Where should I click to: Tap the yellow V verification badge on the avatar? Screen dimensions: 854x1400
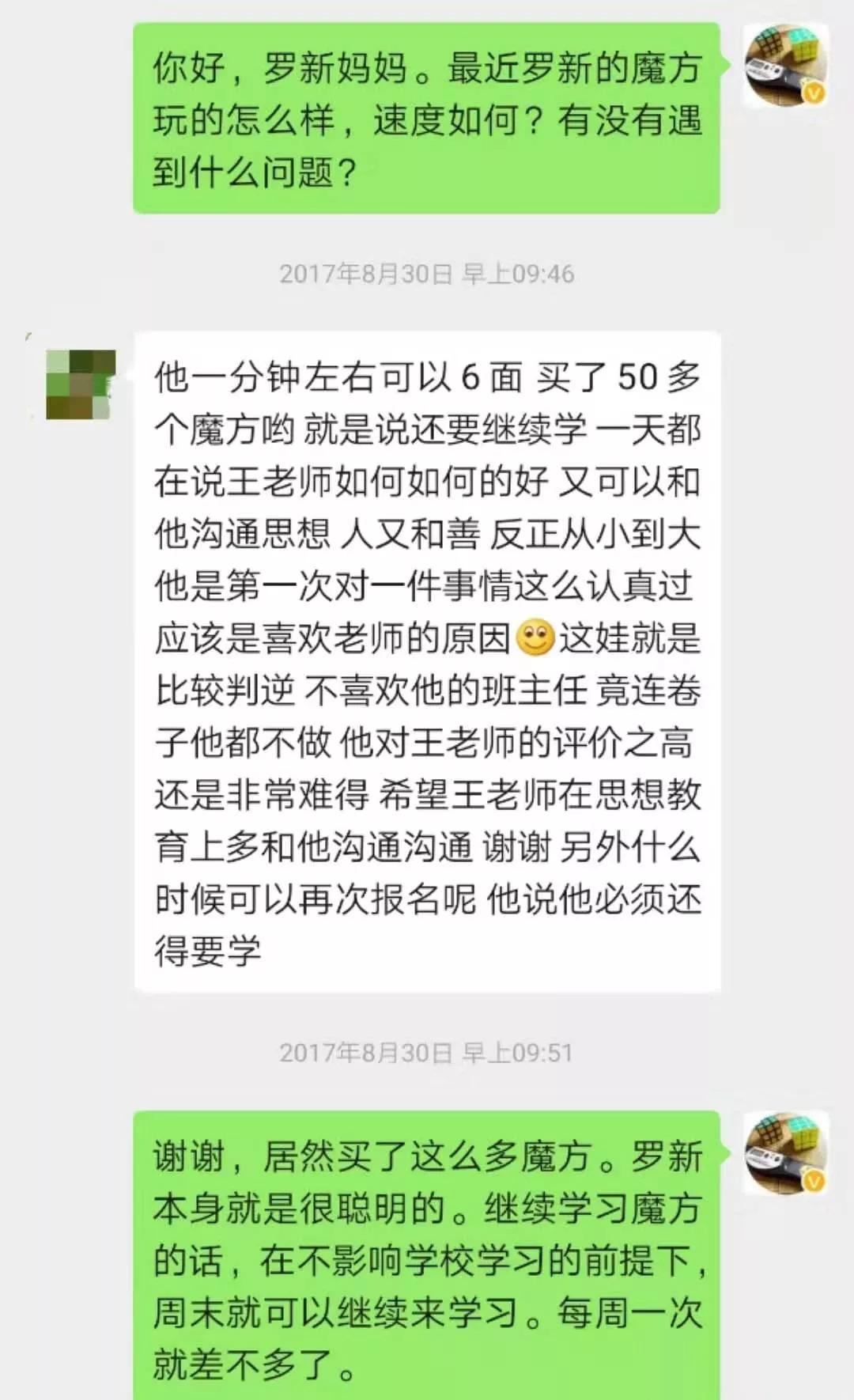814,93
